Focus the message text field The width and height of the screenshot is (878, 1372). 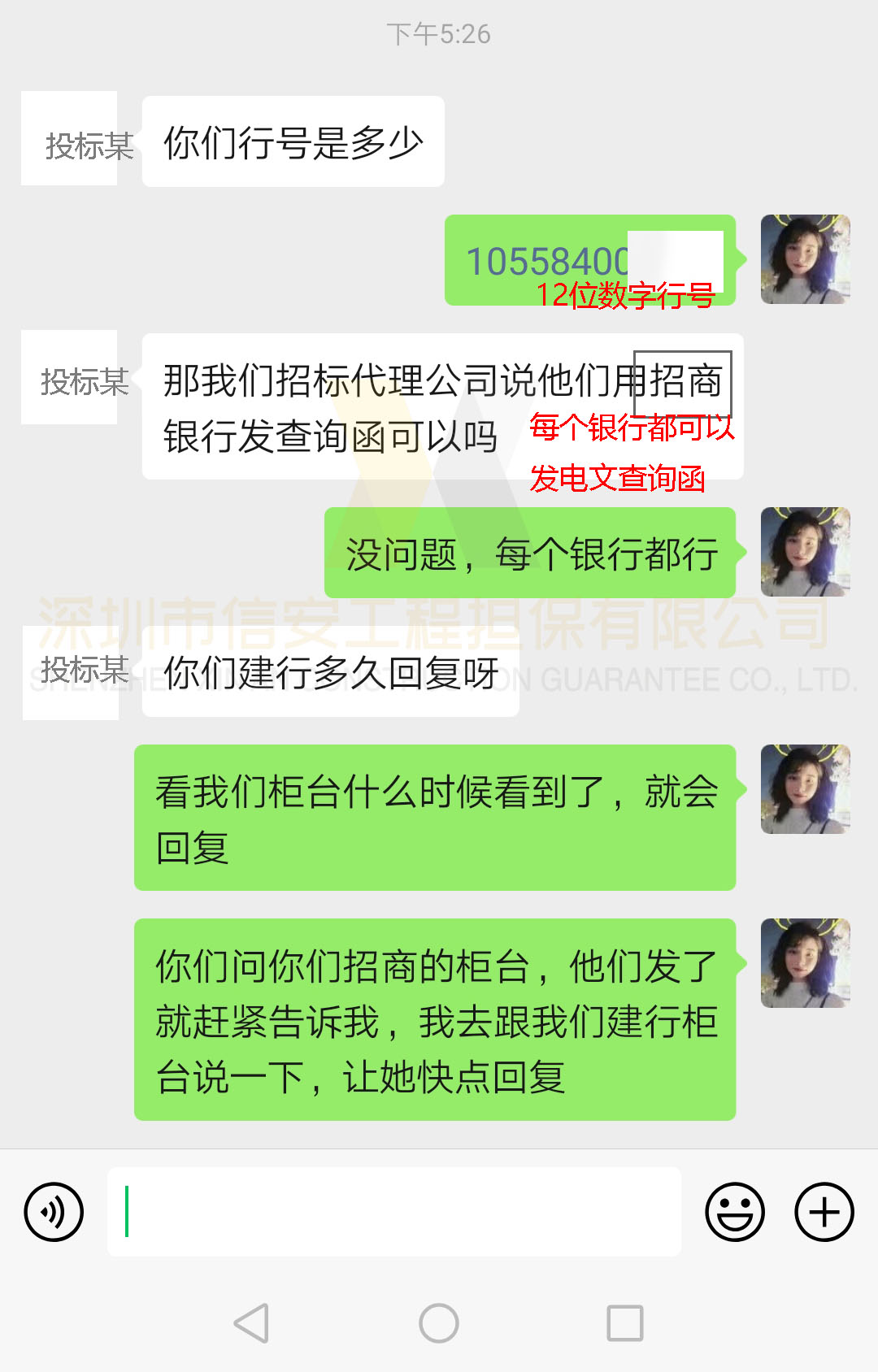point(394,1212)
